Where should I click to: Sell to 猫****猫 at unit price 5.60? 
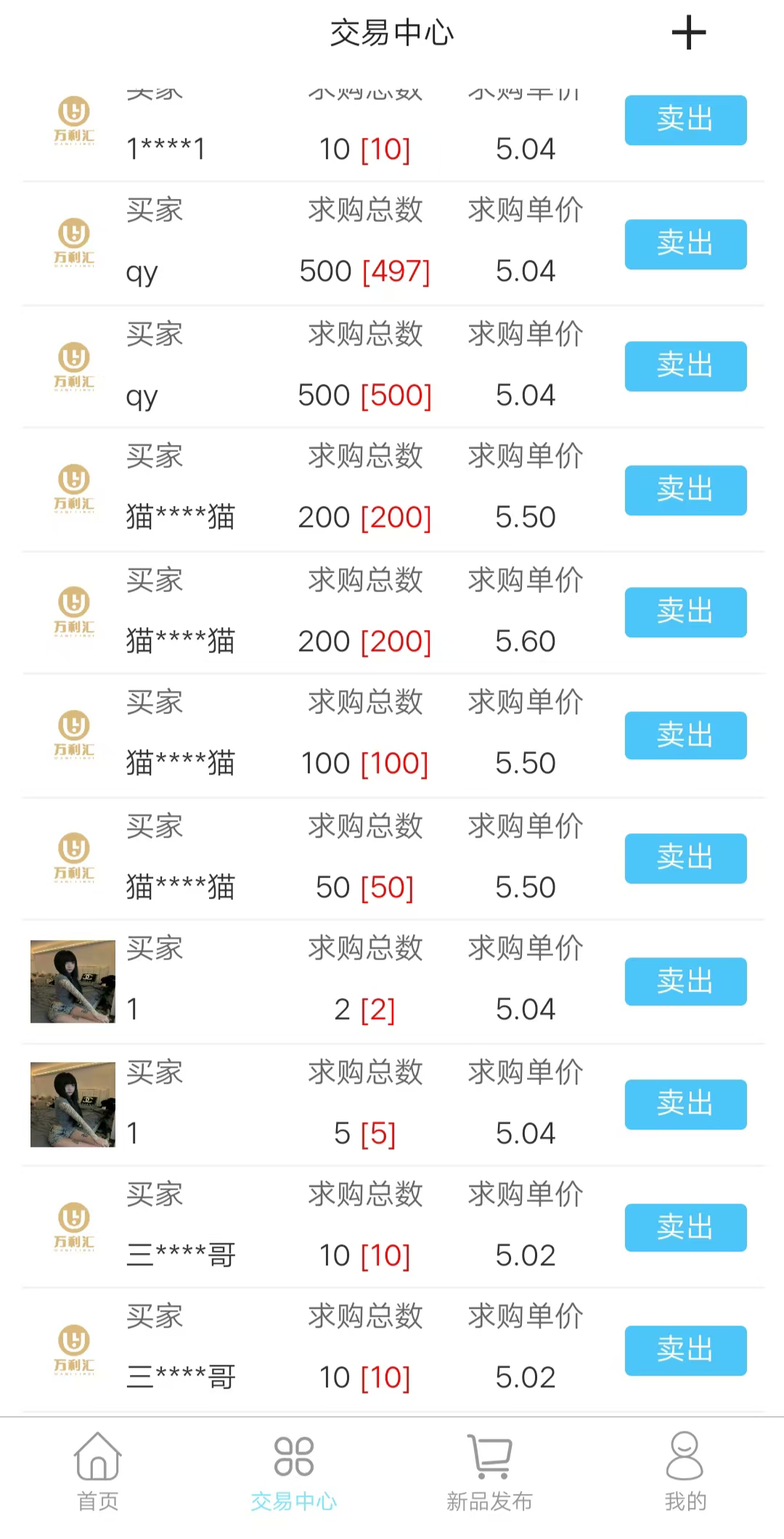click(x=685, y=612)
